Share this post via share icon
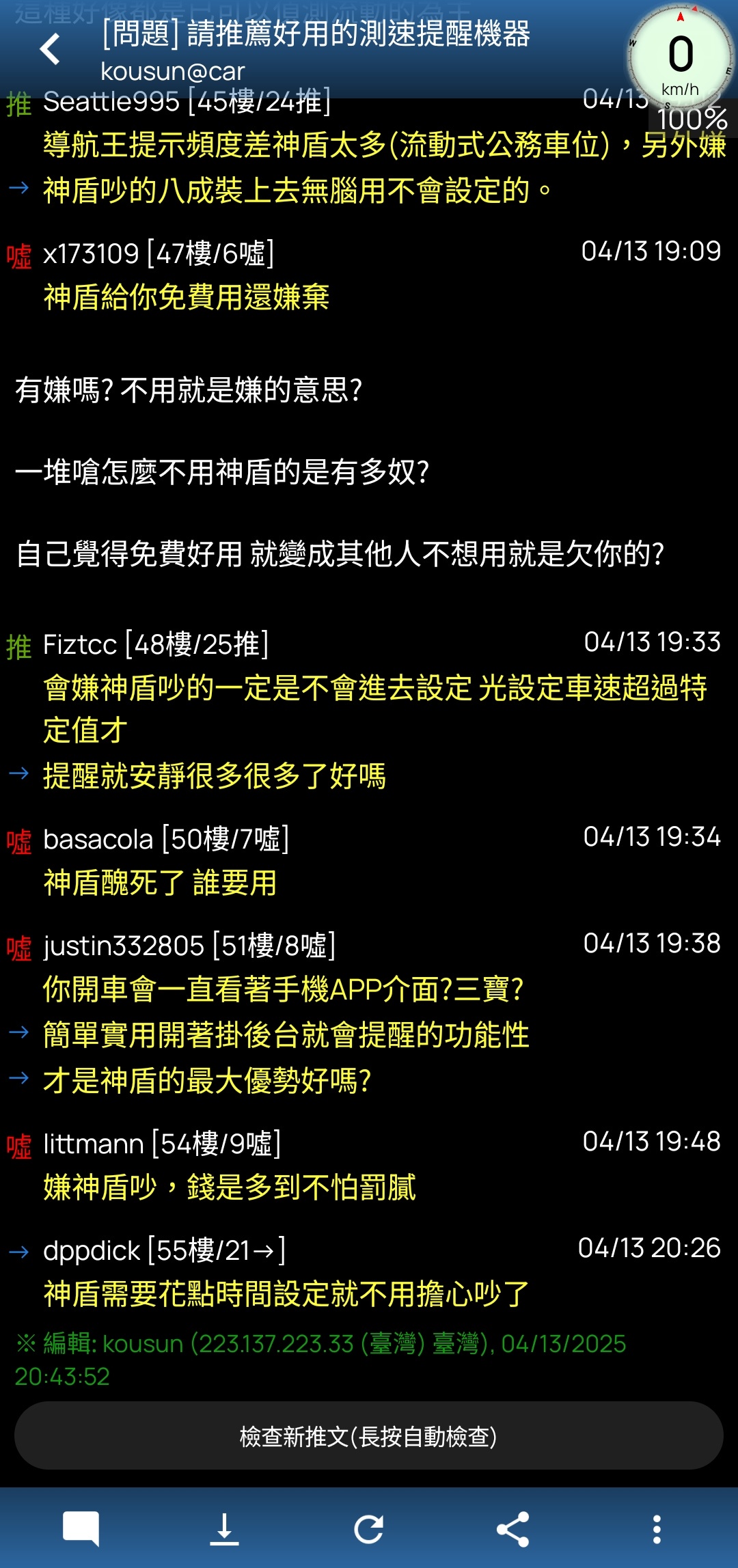738x1568 pixels. [x=512, y=1529]
